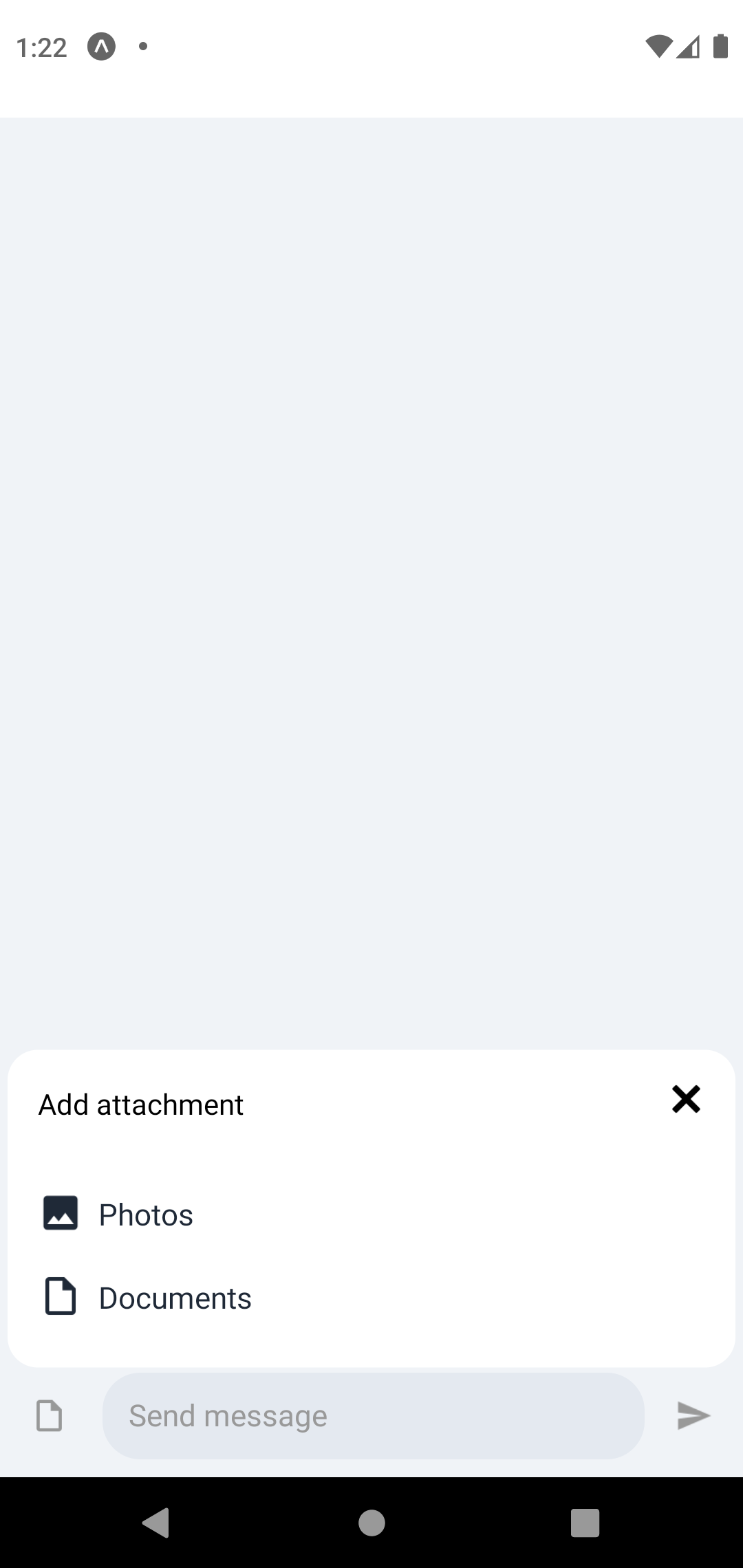743x1568 pixels.
Task: Select the Photos attachment icon
Action: tap(61, 1213)
